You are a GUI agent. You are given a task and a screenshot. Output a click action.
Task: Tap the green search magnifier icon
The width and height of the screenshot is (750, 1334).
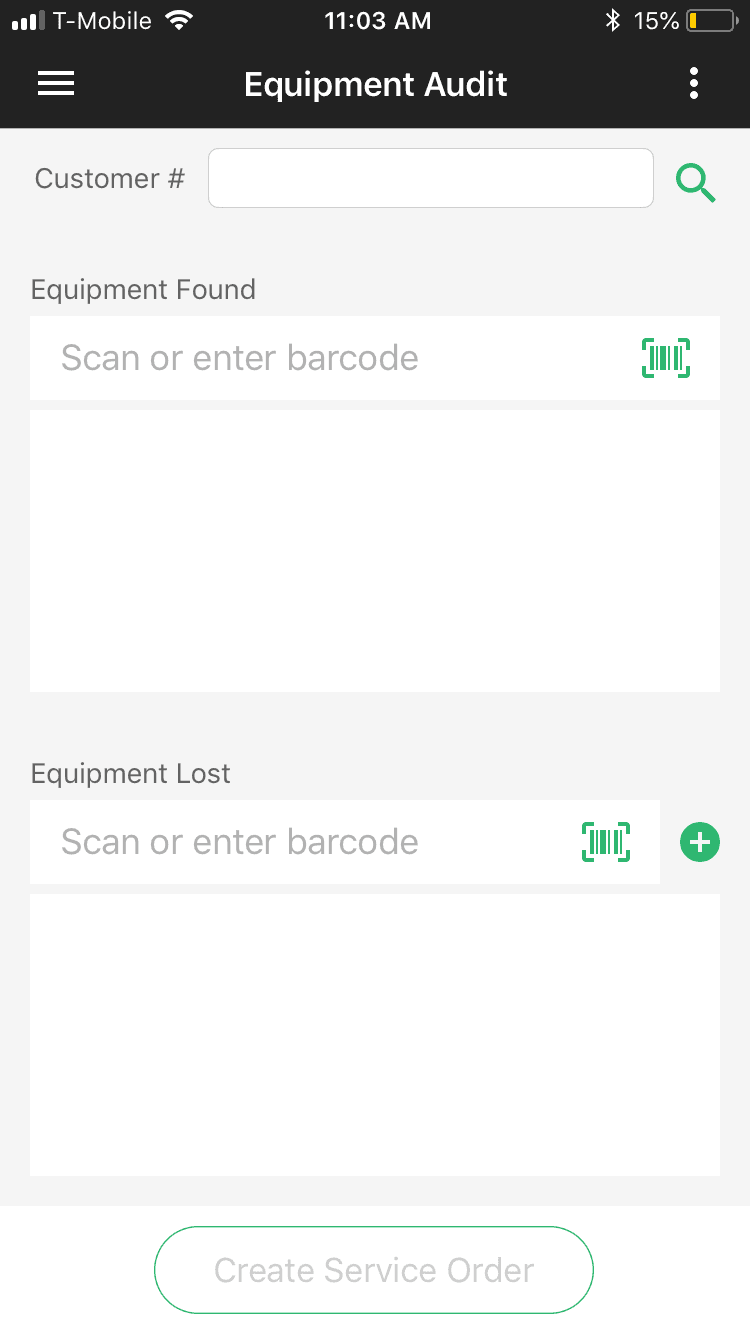coord(696,183)
